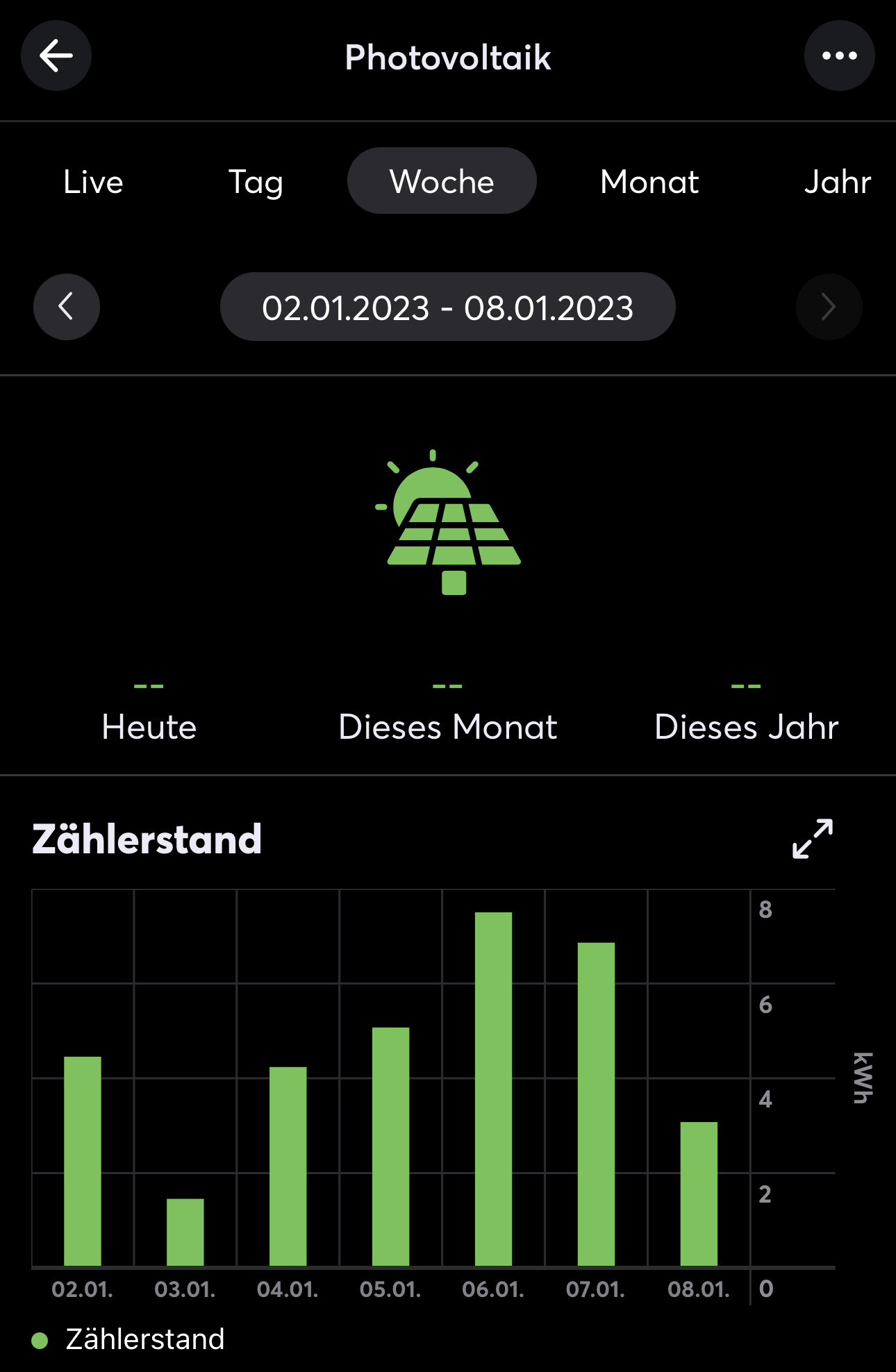Screen dimensions: 896x1372
Task: Open the date range picker 02.01.2023 - 08.01.2023
Action: [x=447, y=307]
